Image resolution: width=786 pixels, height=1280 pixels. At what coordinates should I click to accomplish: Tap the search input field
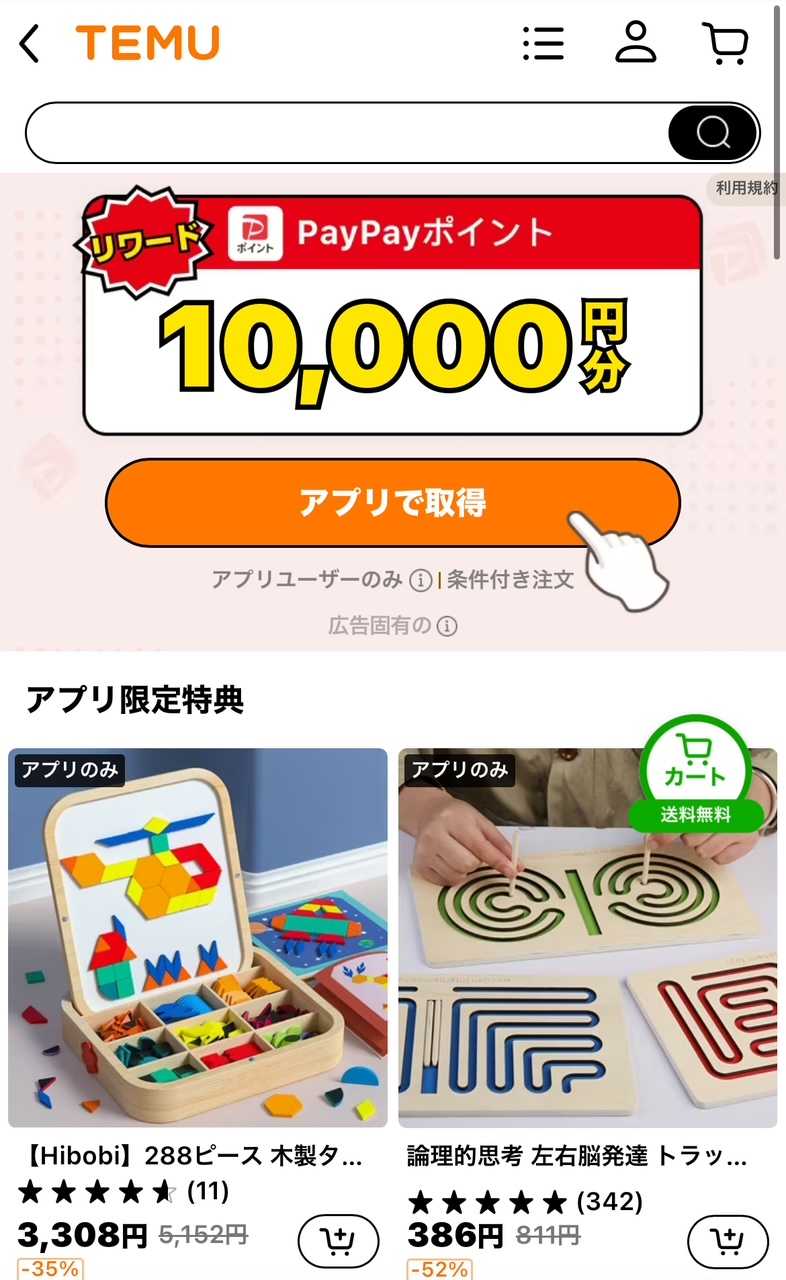click(345, 132)
